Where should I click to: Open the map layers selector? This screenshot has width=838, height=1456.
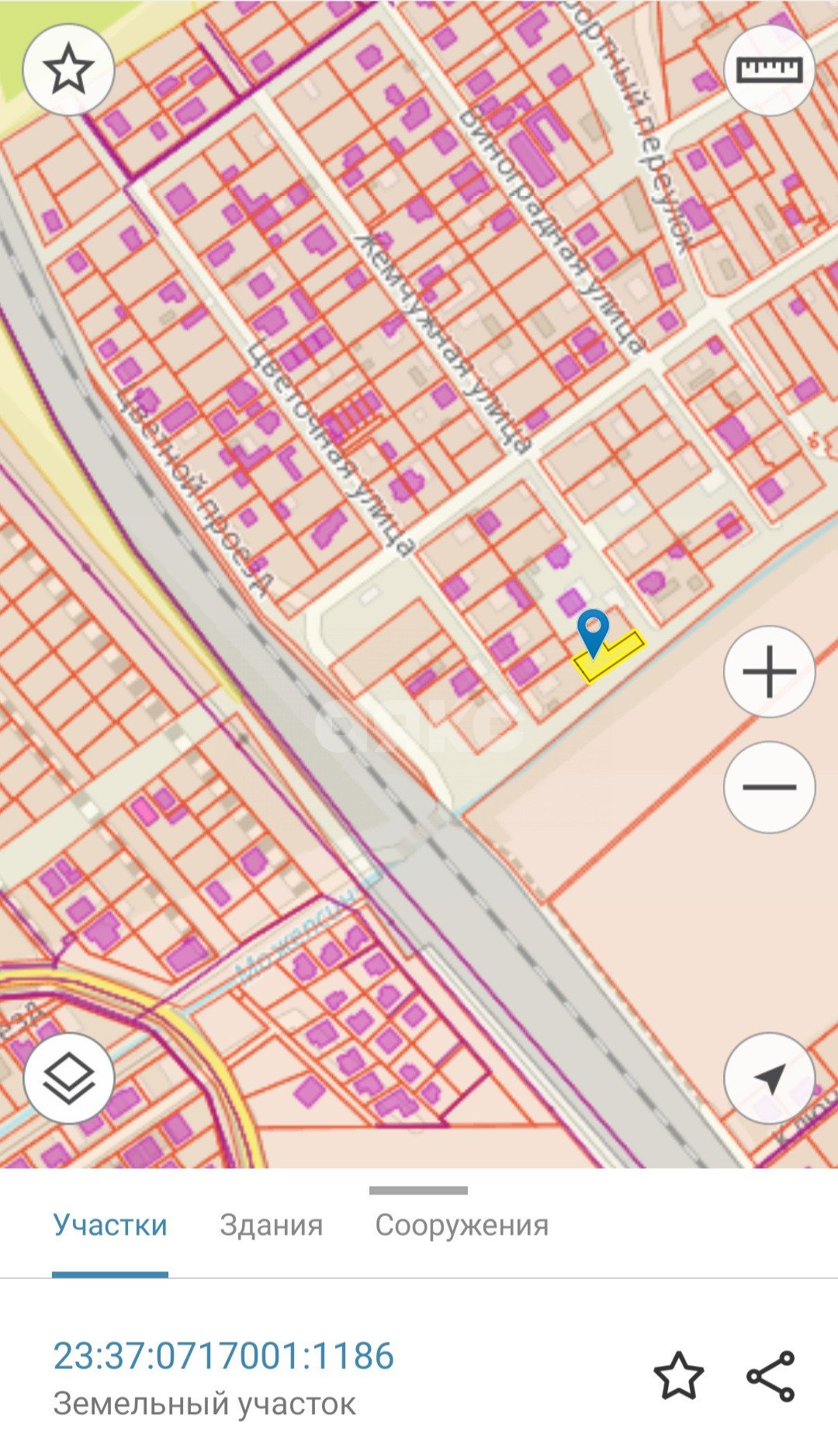[68, 1078]
